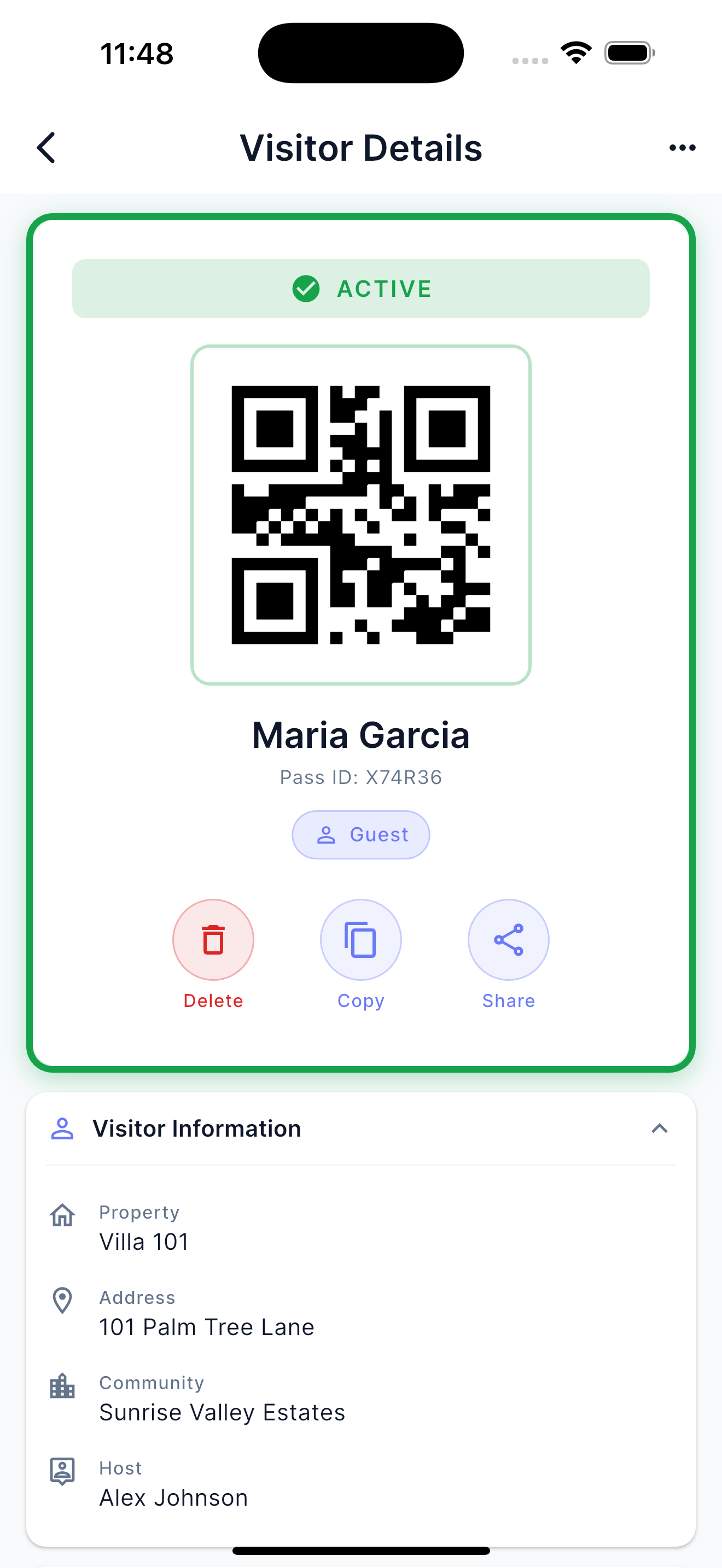722x1568 pixels.
Task: Select the Guest visitor type chip
Action: tap(361, 834)
